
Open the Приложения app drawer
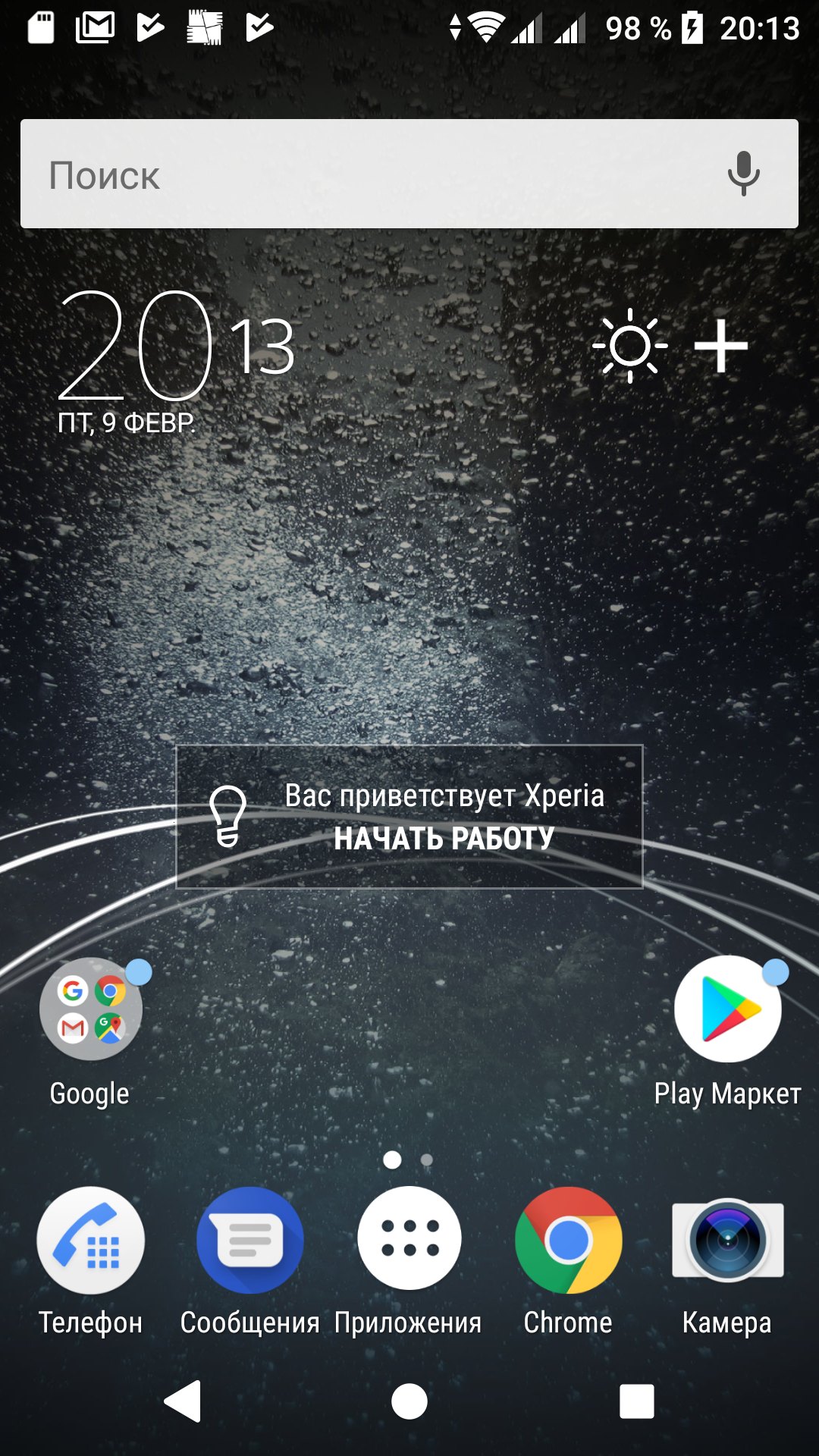click(409, 1239)
